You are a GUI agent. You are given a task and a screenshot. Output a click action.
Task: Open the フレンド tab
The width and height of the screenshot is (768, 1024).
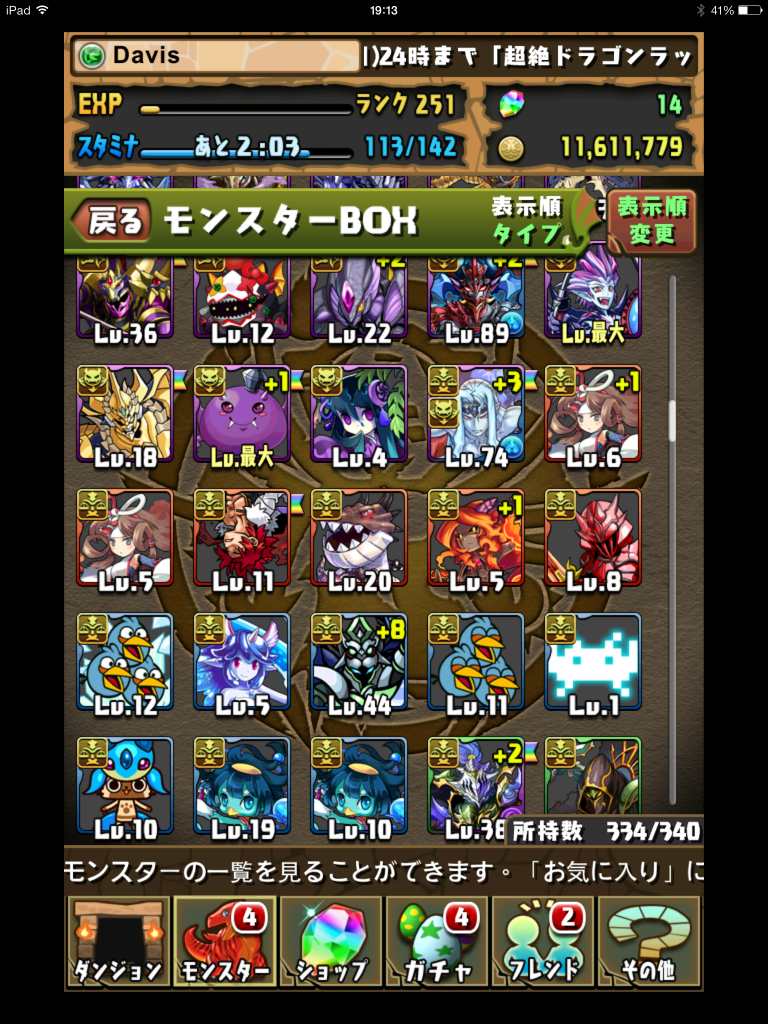pos(544,943)
